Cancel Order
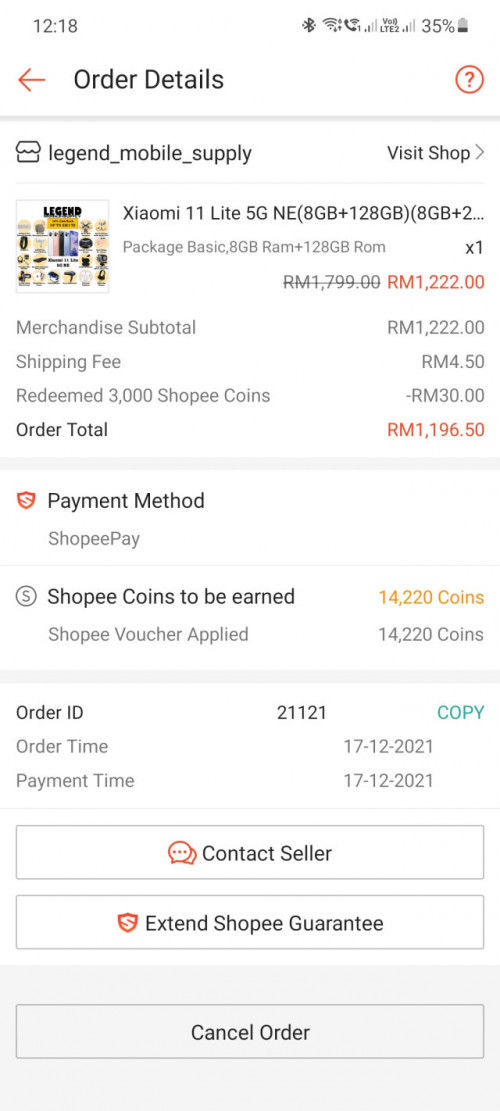The width and height of the screenshot is (500, 1111). (x=250, y=1032)
